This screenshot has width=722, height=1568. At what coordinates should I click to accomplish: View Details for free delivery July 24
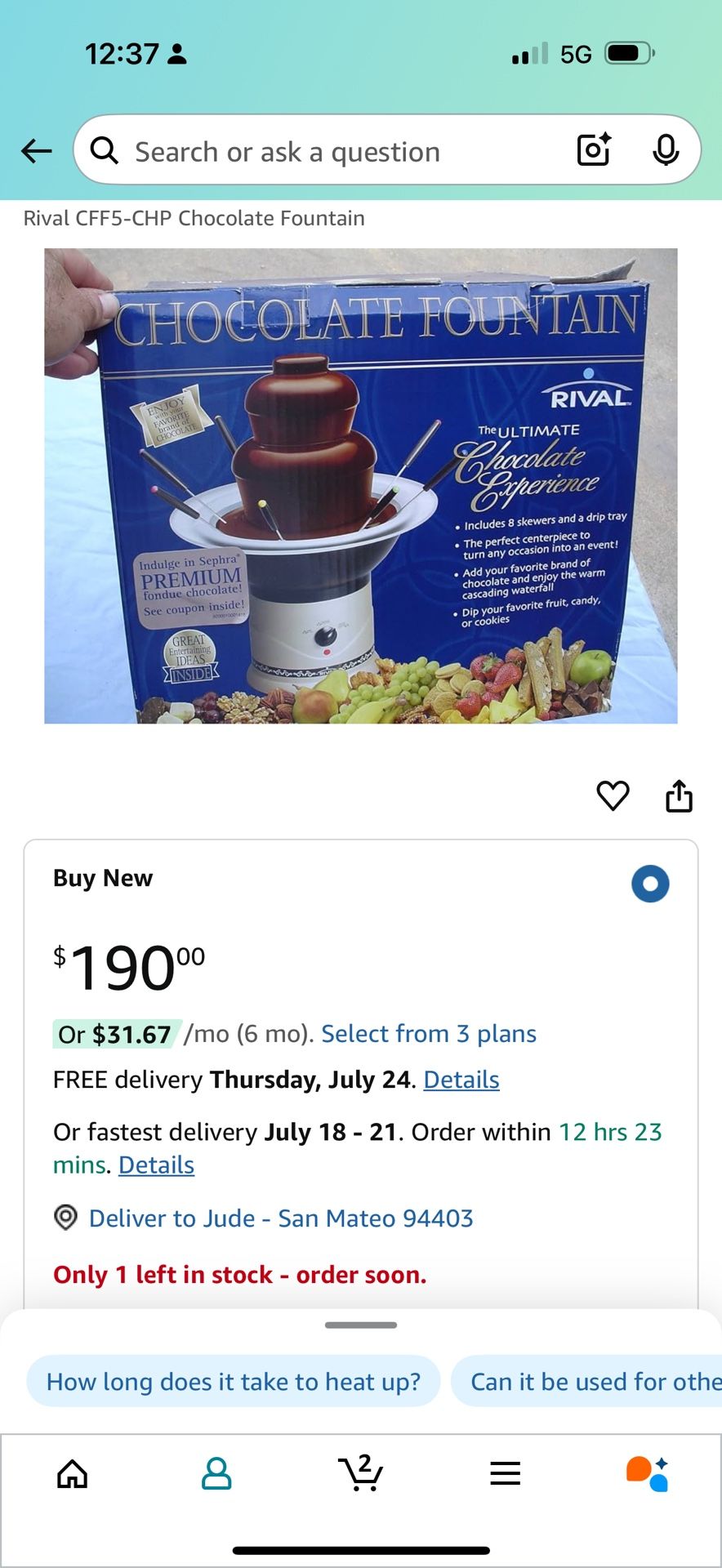click(461, 1080)
